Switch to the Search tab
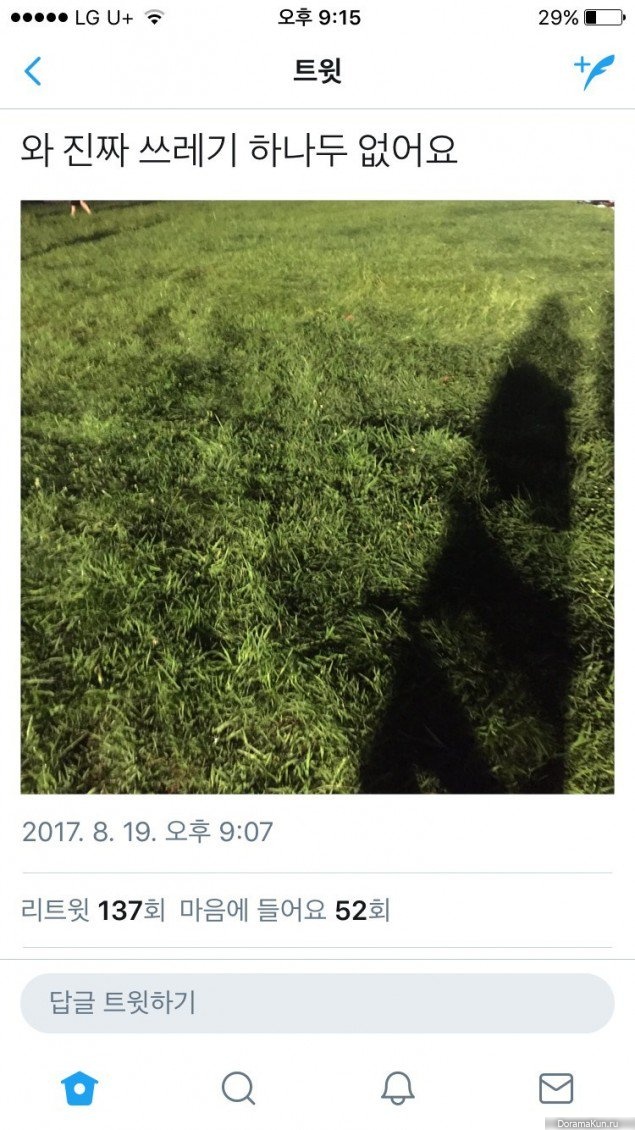 pos(238,1088)
